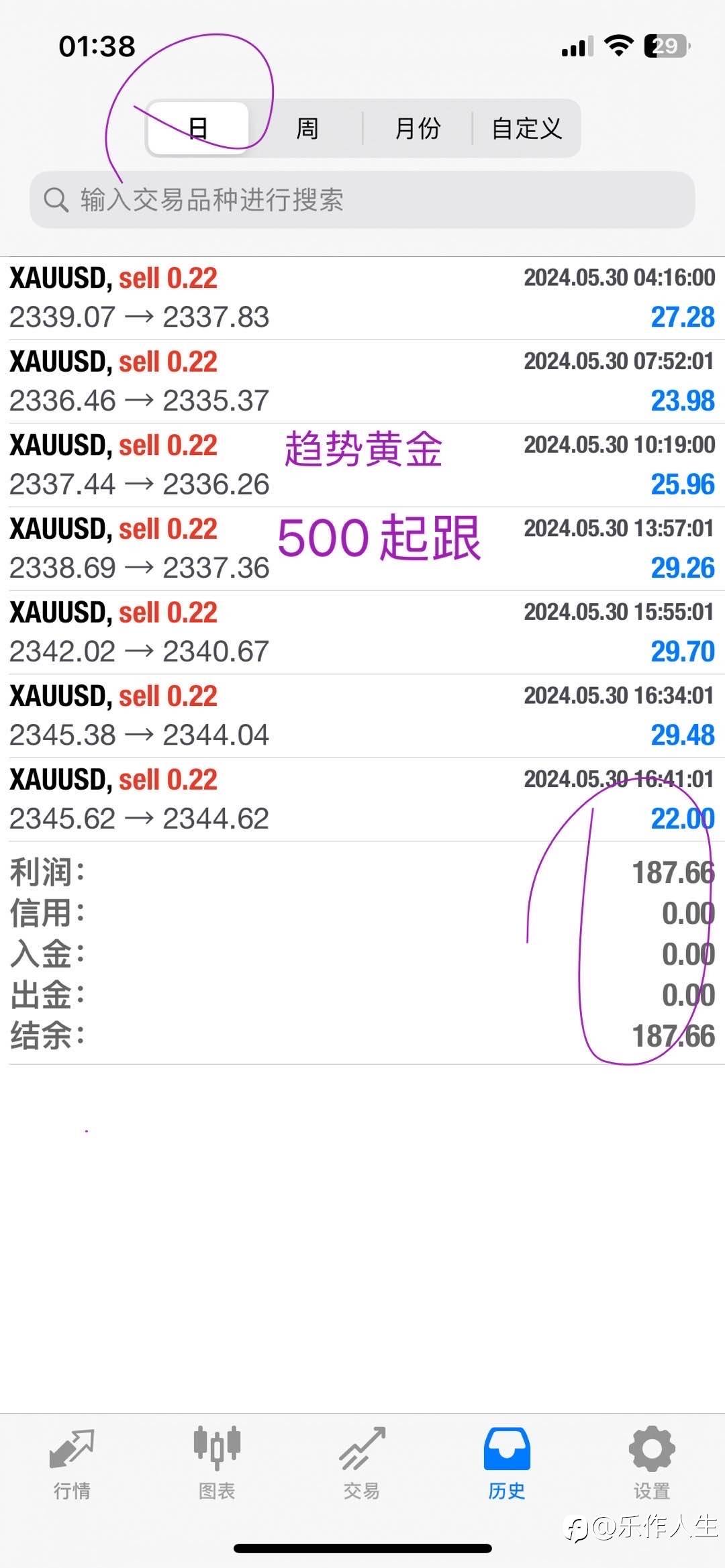Tap the 历史 history tab
This screenshot has width=725, height=1568.
tap(507, 1464)
